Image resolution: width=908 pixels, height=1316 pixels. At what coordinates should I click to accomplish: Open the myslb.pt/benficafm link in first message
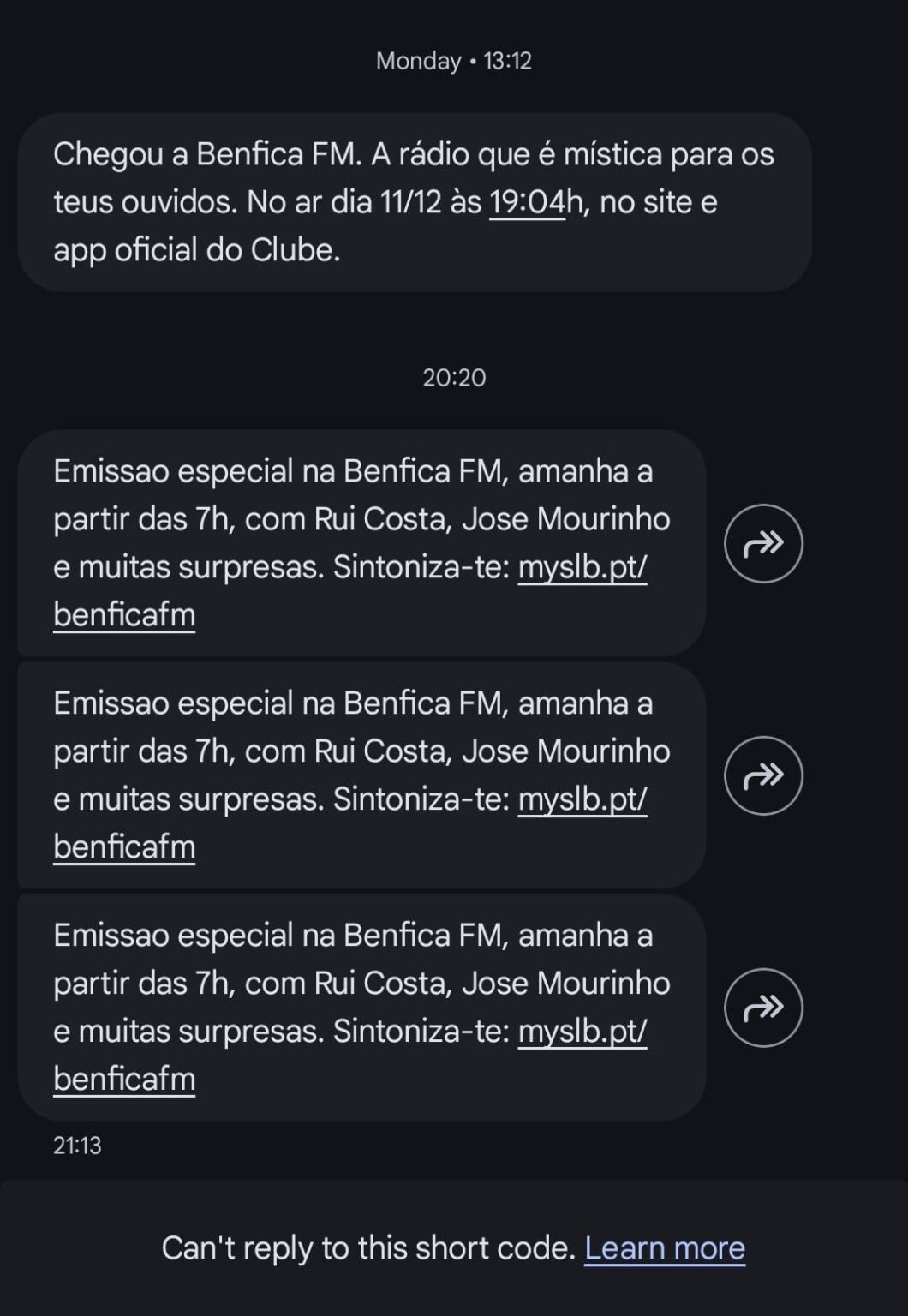point(582,567)
